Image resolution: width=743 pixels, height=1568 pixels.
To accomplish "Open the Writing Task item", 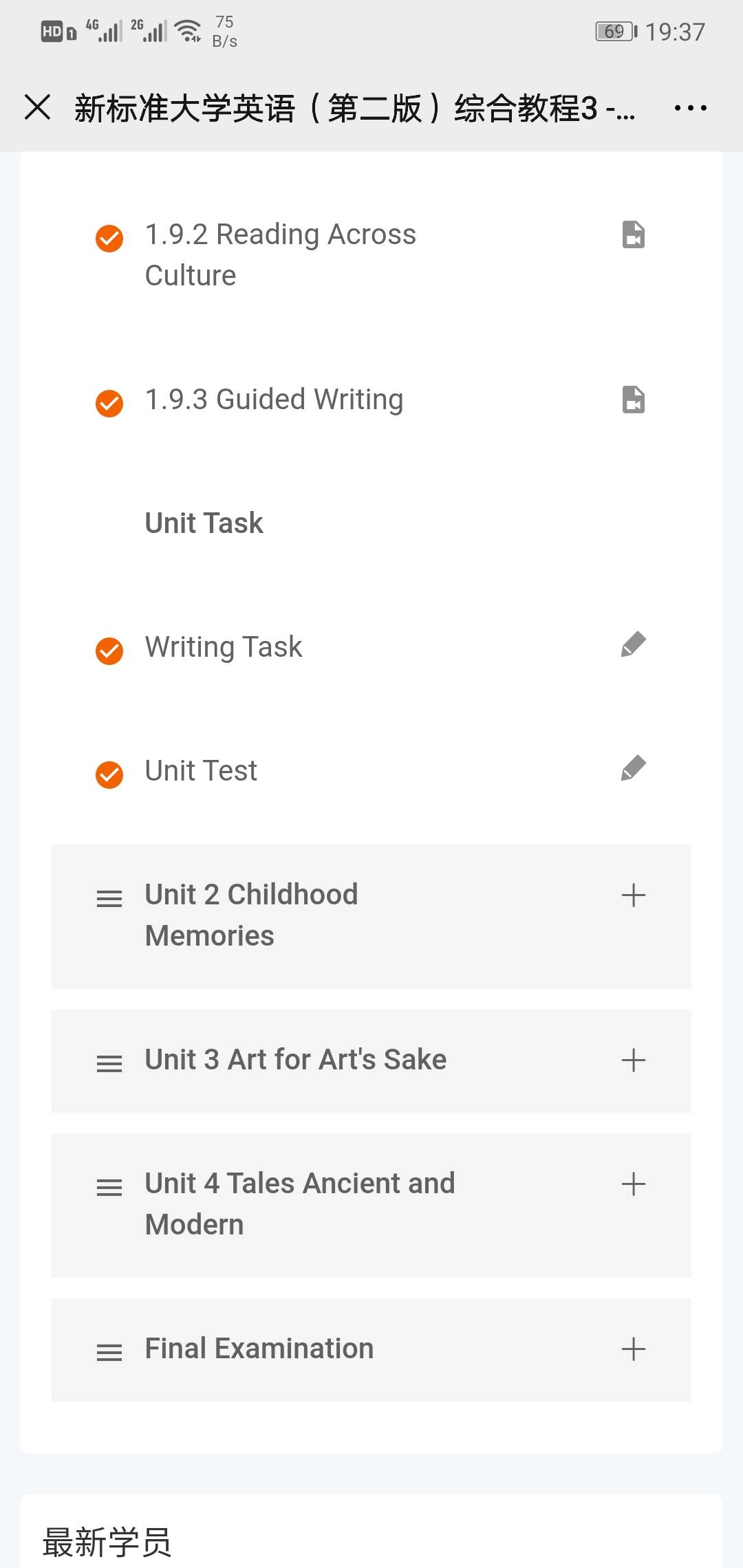I will click(x=371, y=647).
